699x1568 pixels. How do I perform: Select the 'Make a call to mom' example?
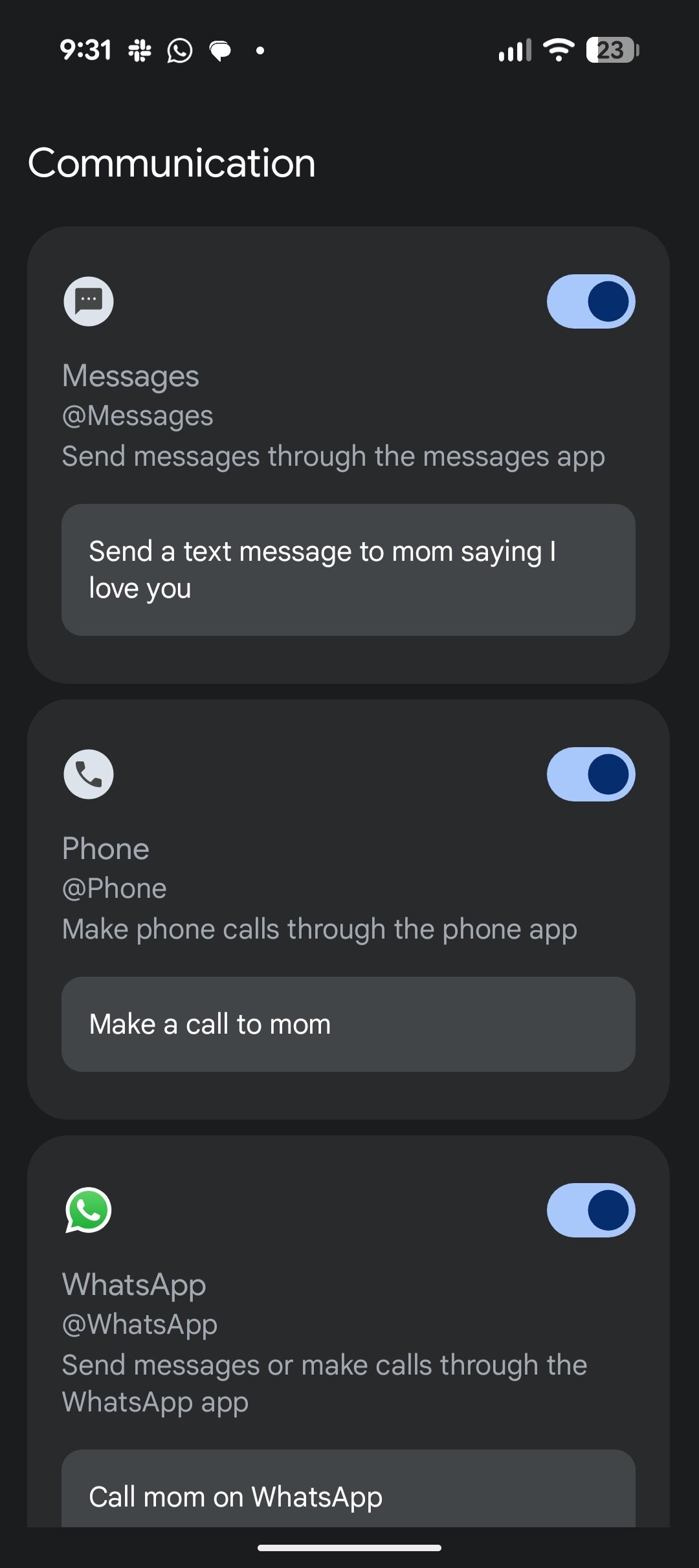[x=348, y=1024]
